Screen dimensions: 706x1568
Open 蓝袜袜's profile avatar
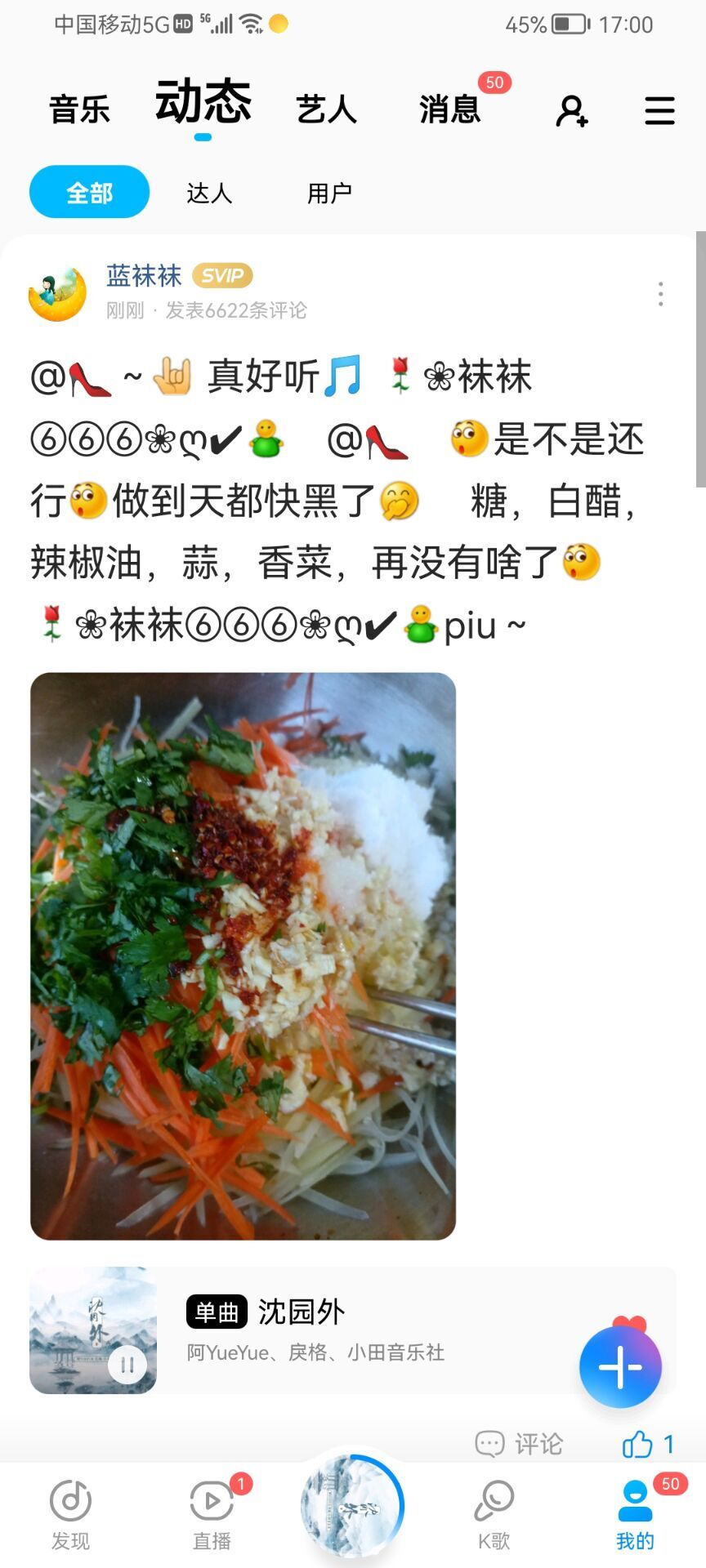click(x=57, y=292)
